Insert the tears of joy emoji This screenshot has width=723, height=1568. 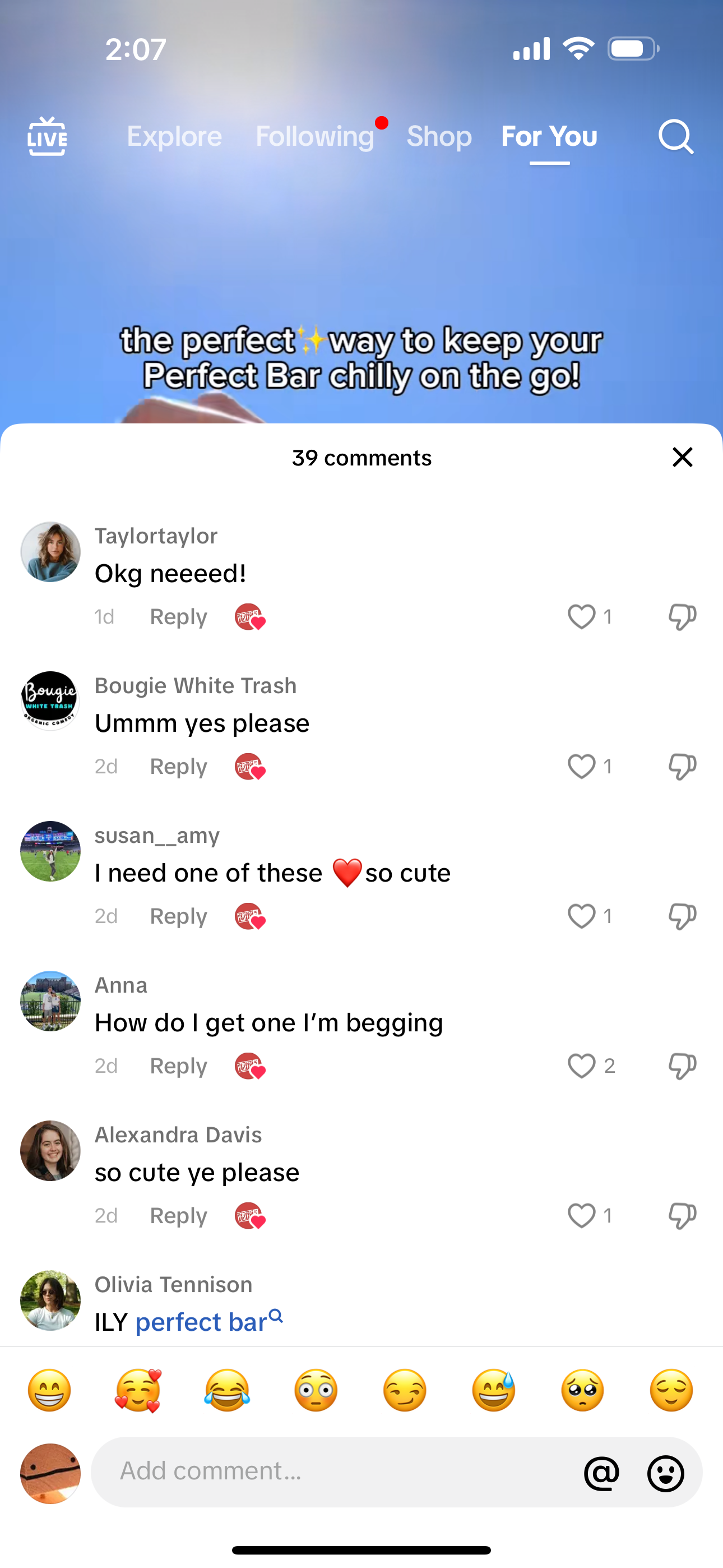(x=227, y=1390)
